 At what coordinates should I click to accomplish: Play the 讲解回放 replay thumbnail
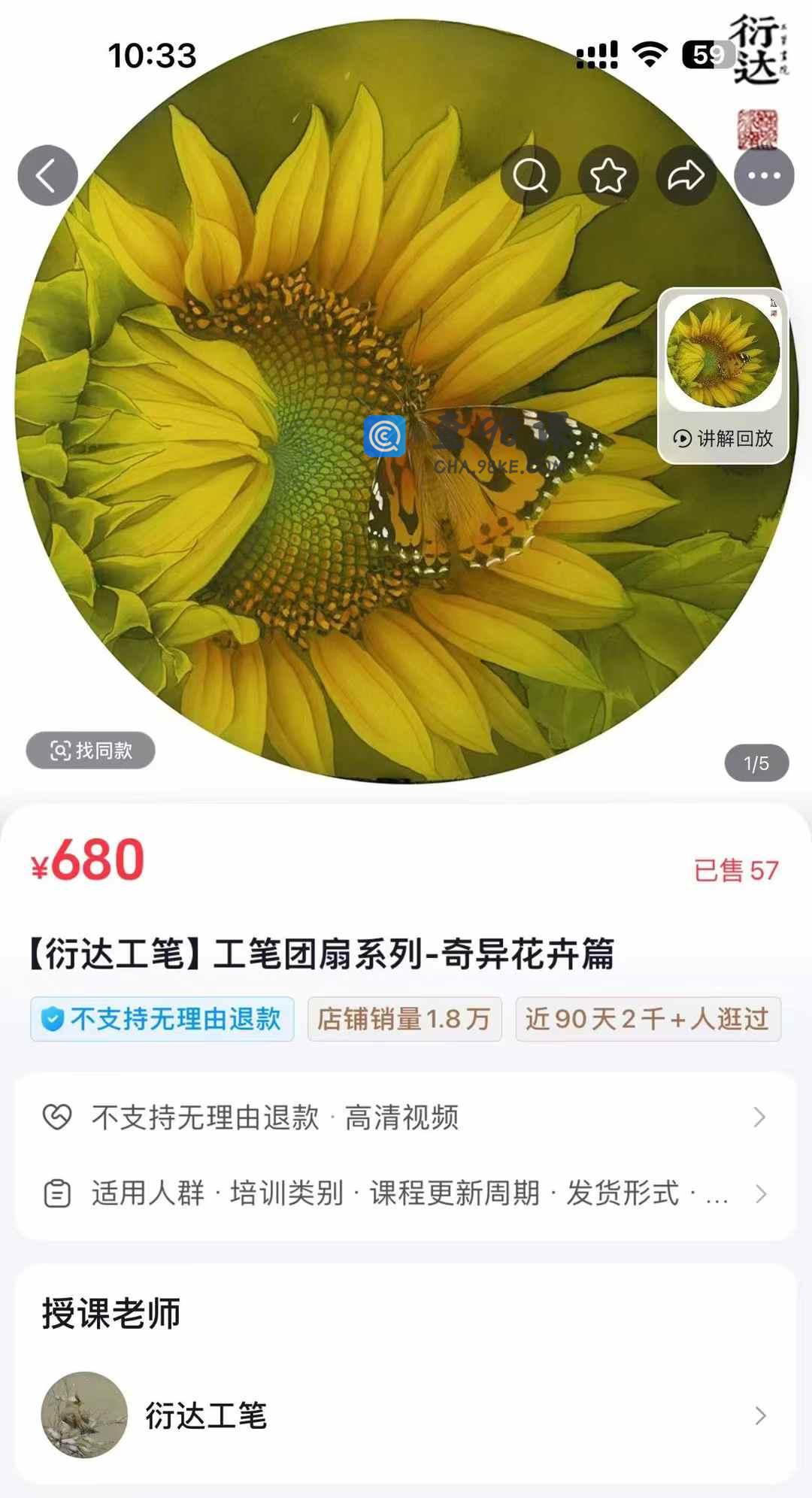[723, 375]
